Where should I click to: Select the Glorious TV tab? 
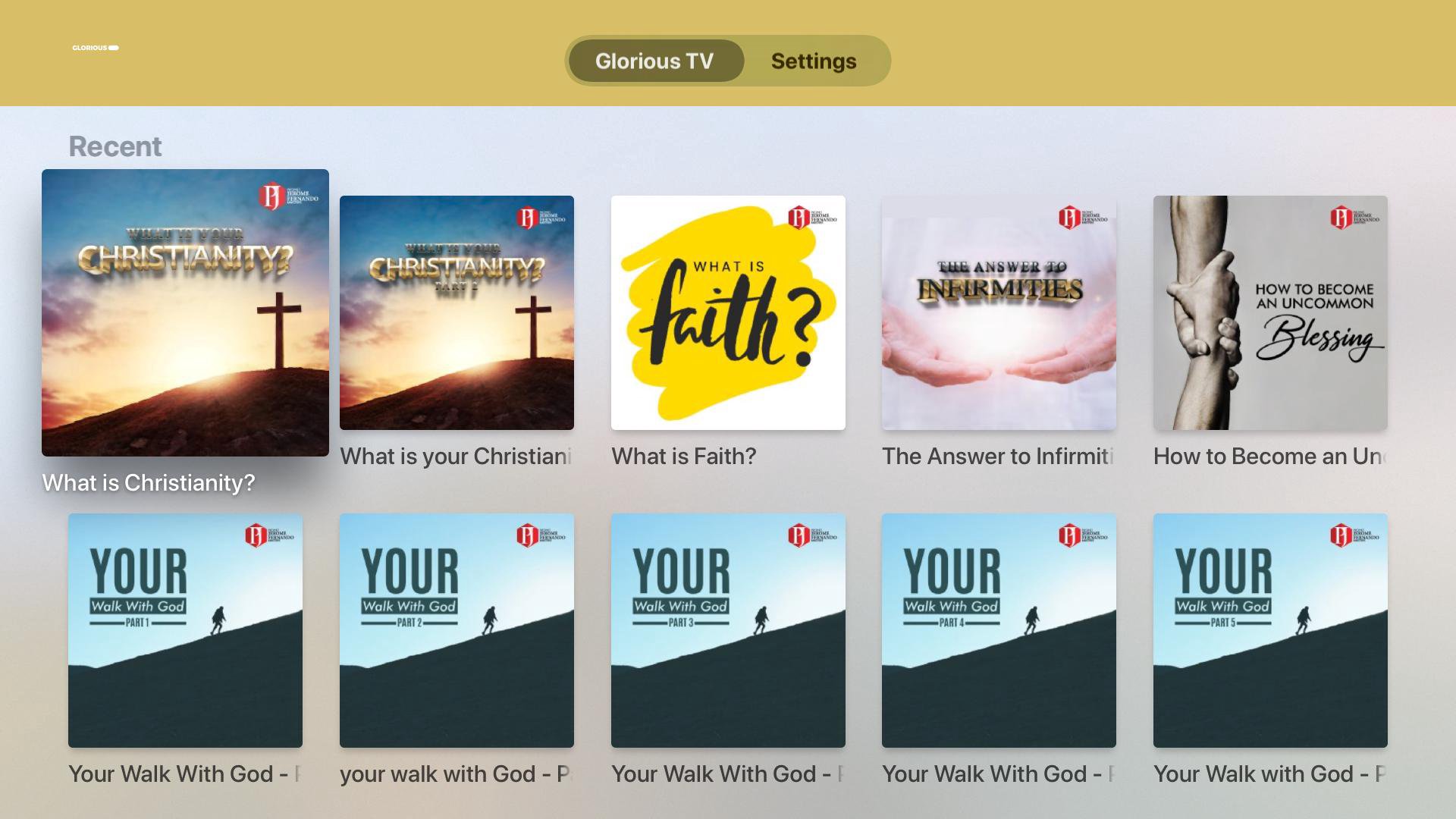[x=654, y=61]
